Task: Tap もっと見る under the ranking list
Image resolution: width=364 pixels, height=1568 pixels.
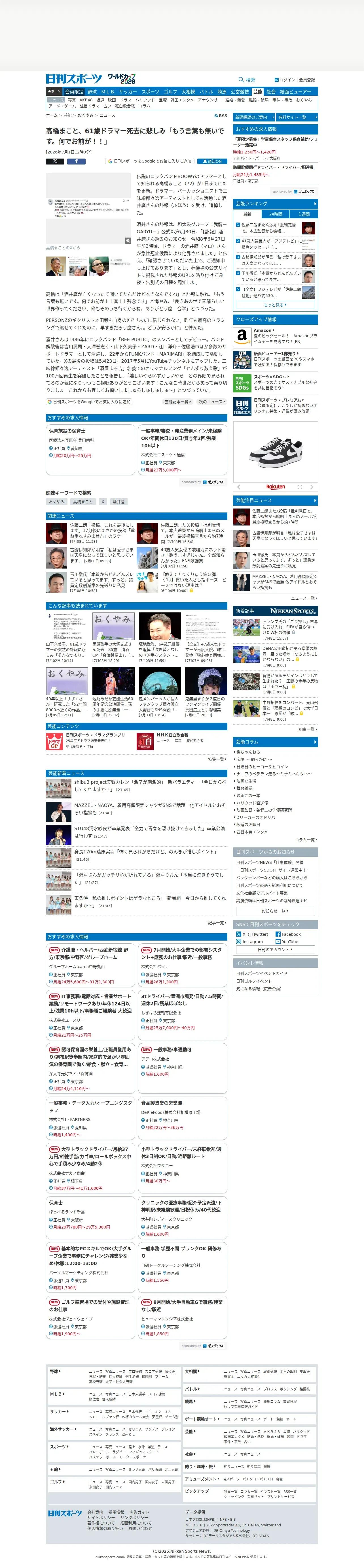Action: click(x=275, y=305)
